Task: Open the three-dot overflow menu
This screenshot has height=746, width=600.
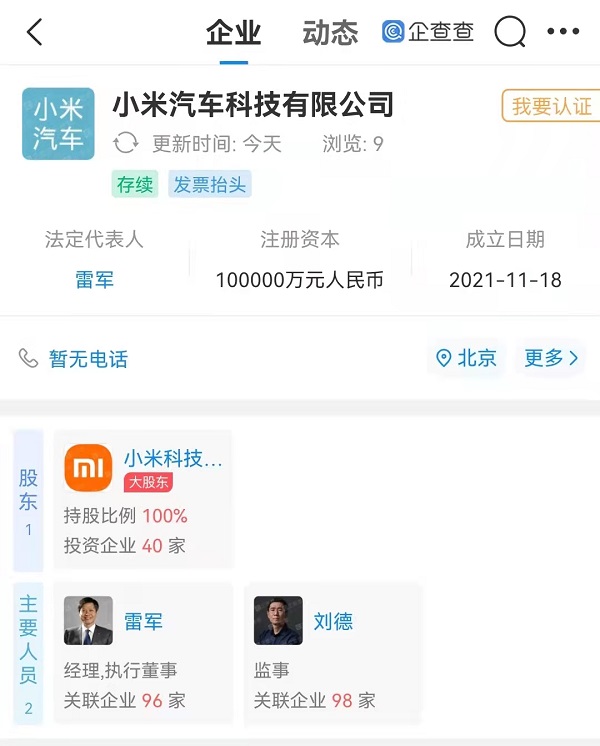Action: pyautogui.click(x=563, y=31)
